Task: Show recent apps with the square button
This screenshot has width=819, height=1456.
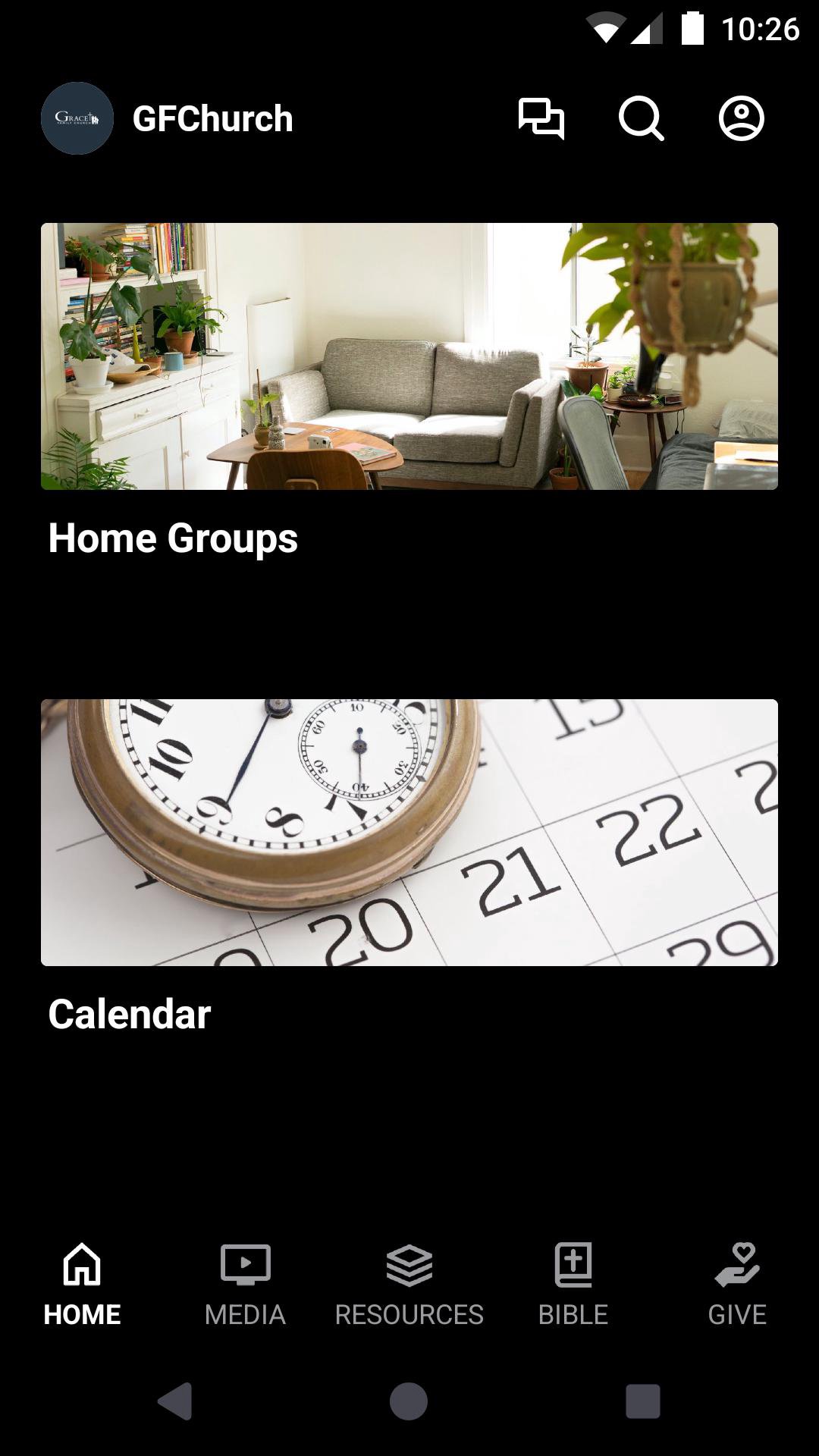Action: point(642,1401)
